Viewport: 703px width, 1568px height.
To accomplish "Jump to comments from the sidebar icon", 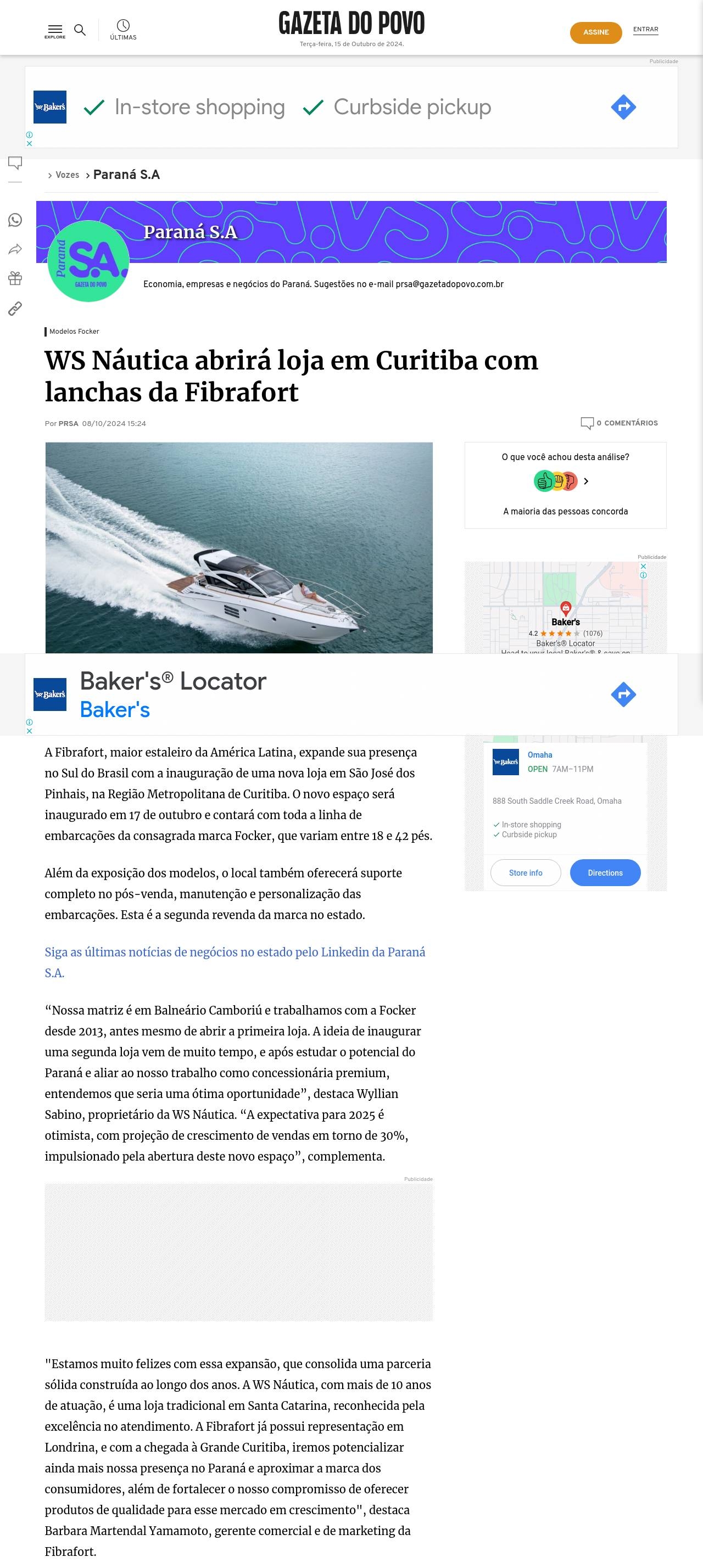I will point(15,163).
